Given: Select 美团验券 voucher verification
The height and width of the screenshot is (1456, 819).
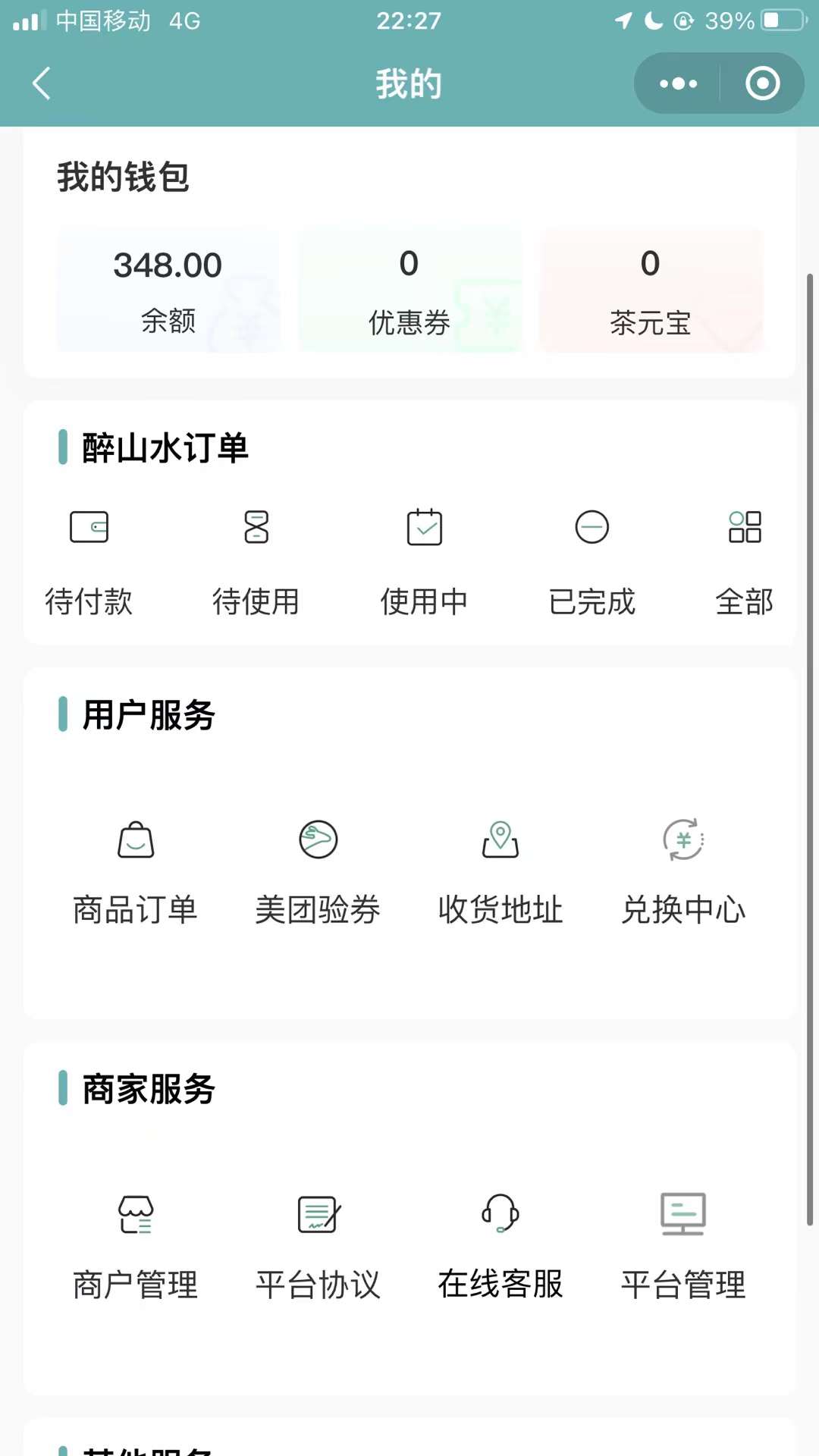Looking at the screenshot, I should point(318,872).
